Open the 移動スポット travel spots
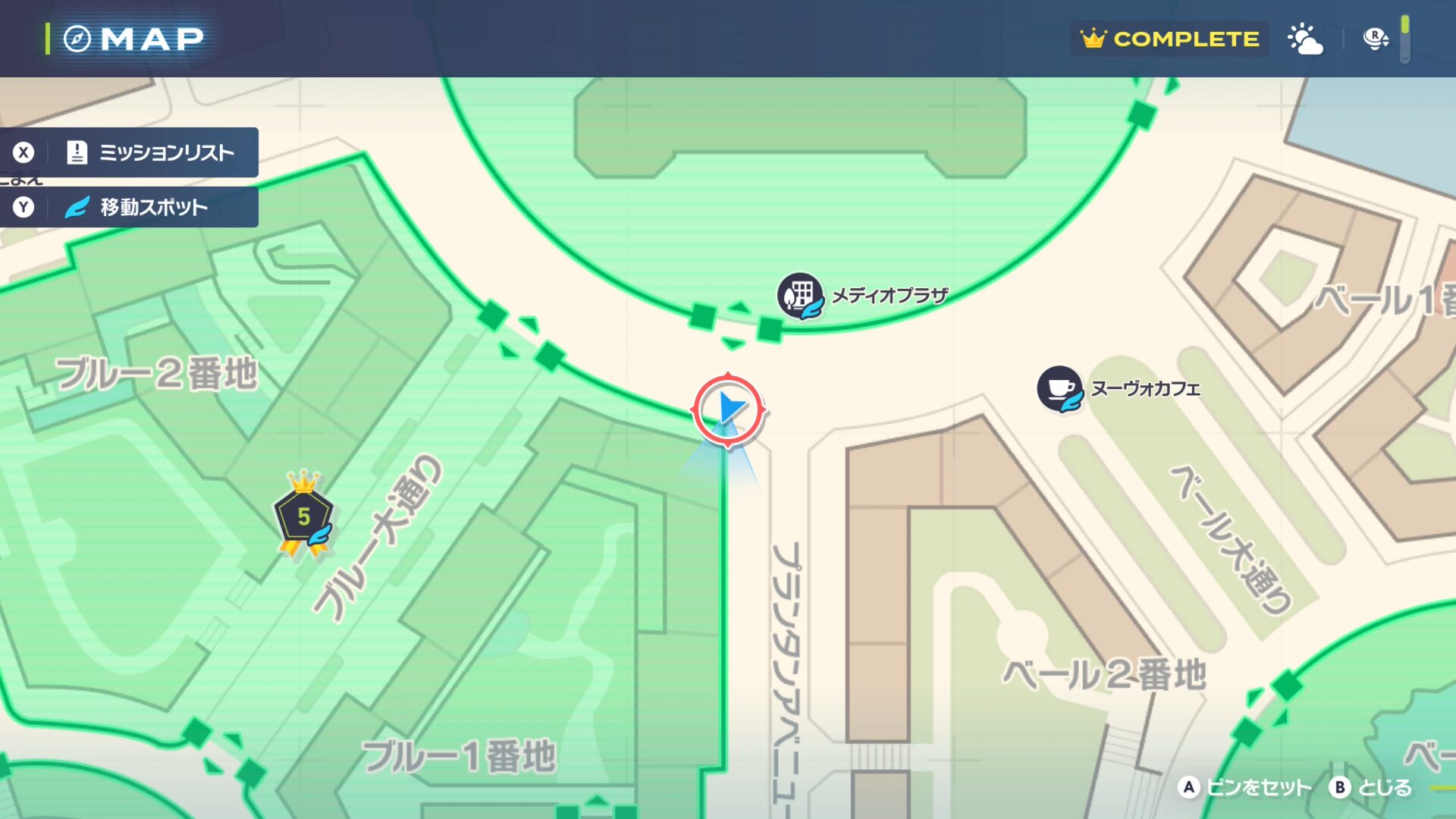 pos(129,207)
